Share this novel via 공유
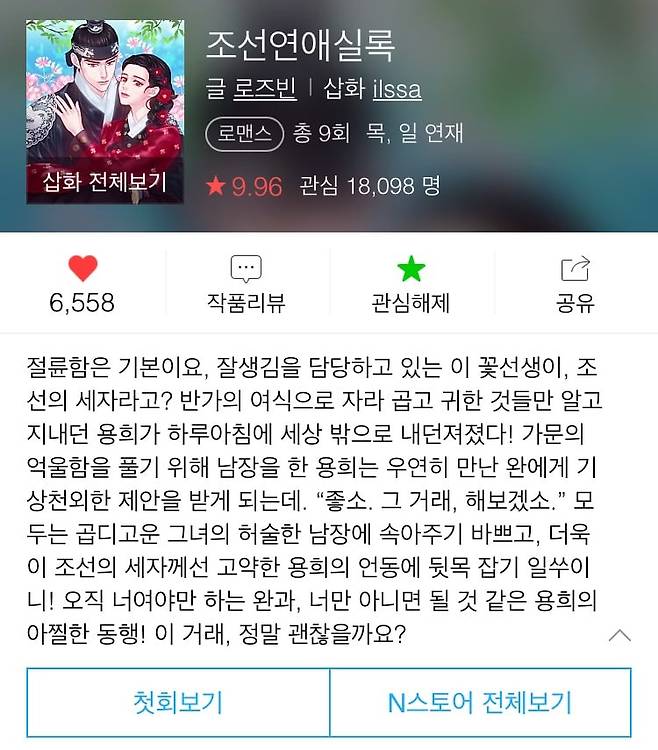The height and width of the screenshot is (750, 658). pyautogui.click(x=575, y=284)
